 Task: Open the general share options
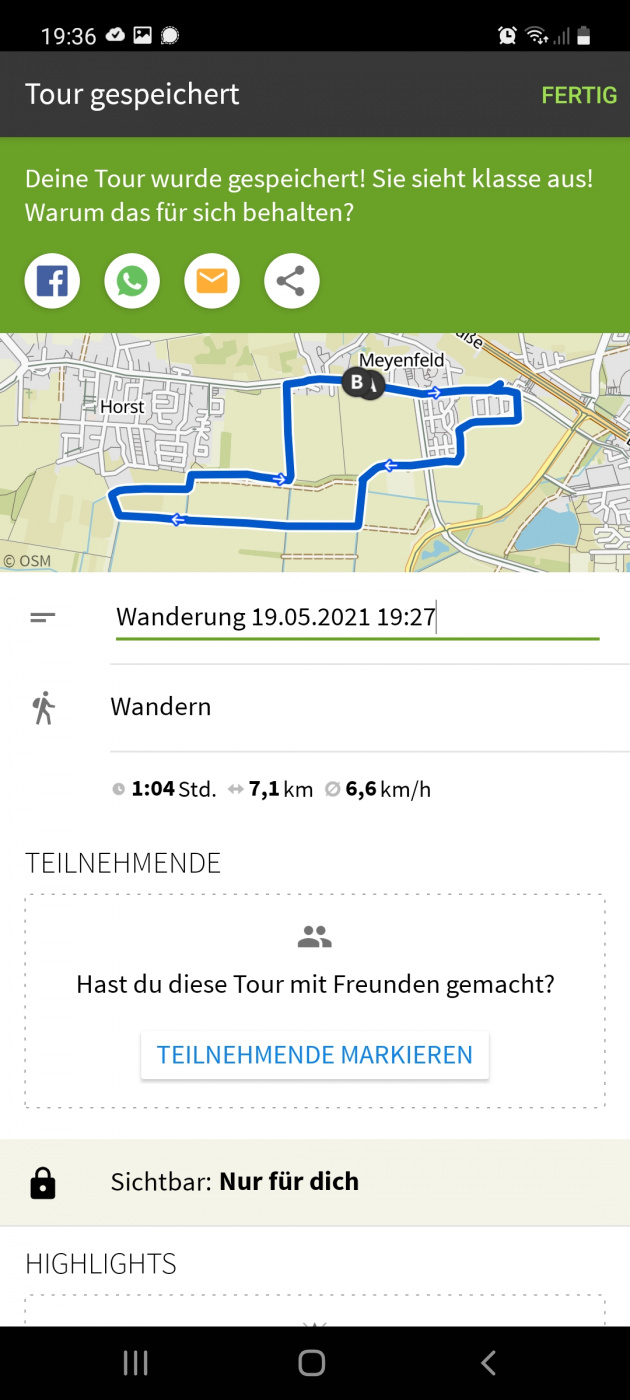(x=291, y=282)
